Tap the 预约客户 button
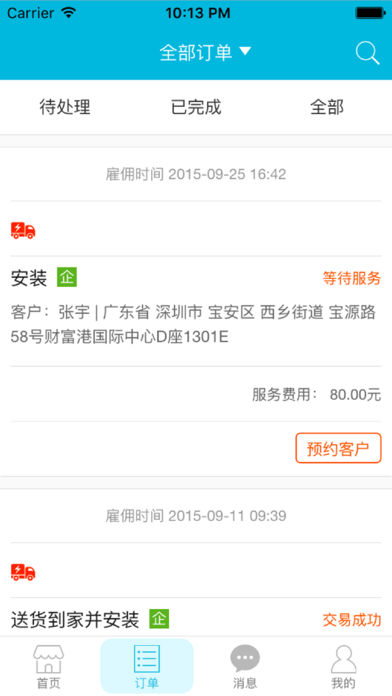 coord(338,448)
